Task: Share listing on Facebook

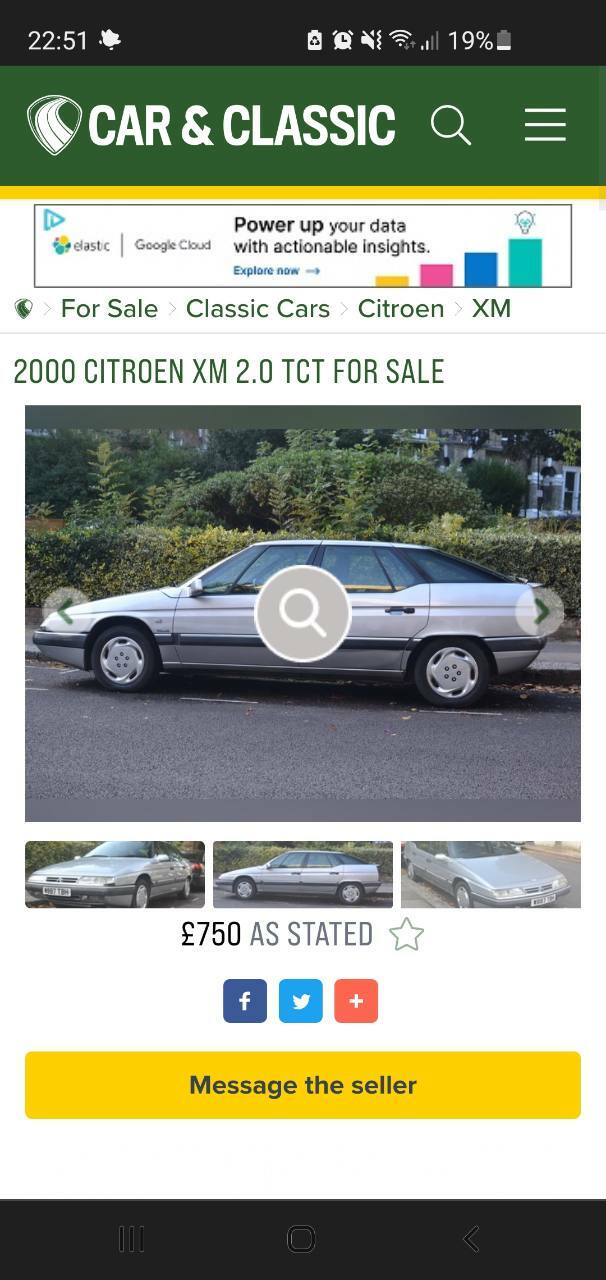Action: coord(245,1001)
